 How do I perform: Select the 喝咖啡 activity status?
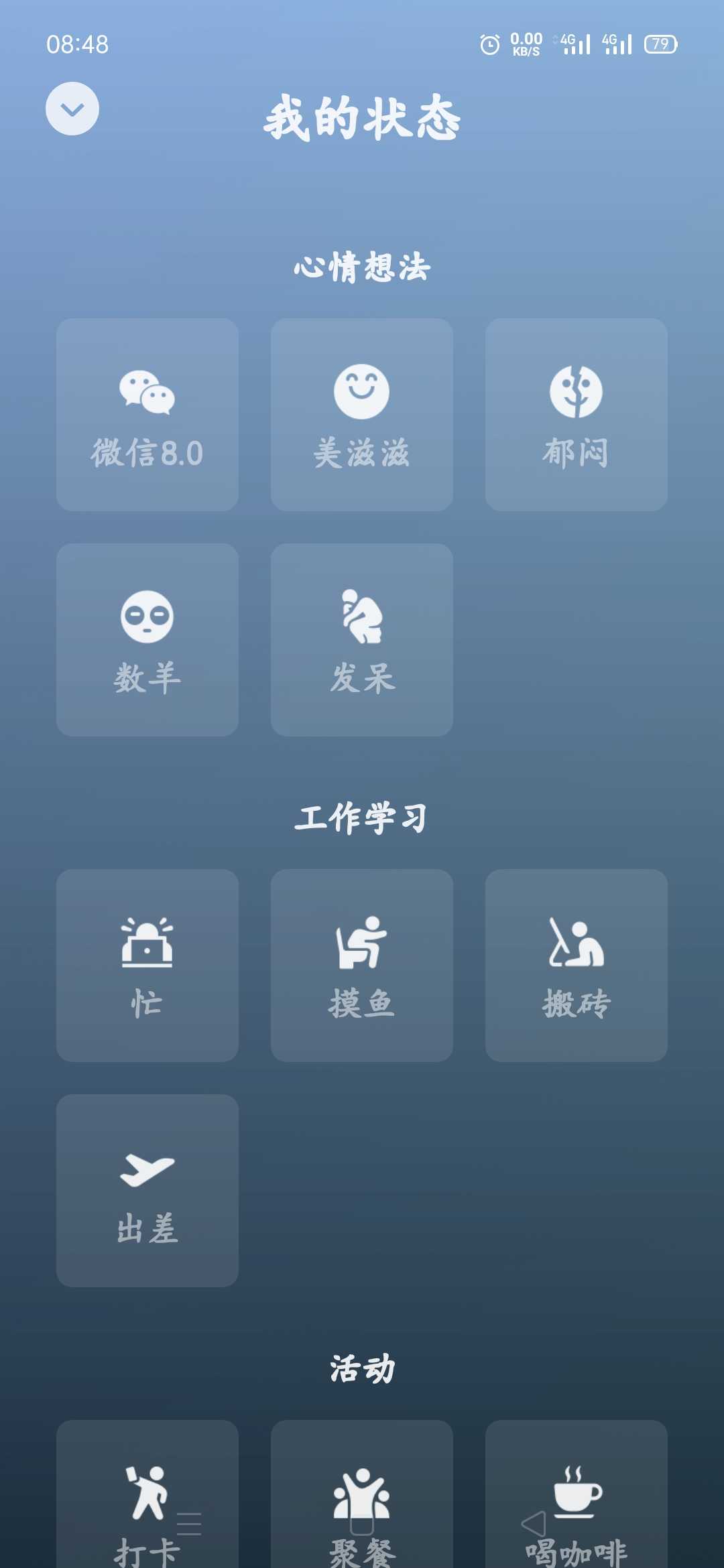click(577, 1494)
